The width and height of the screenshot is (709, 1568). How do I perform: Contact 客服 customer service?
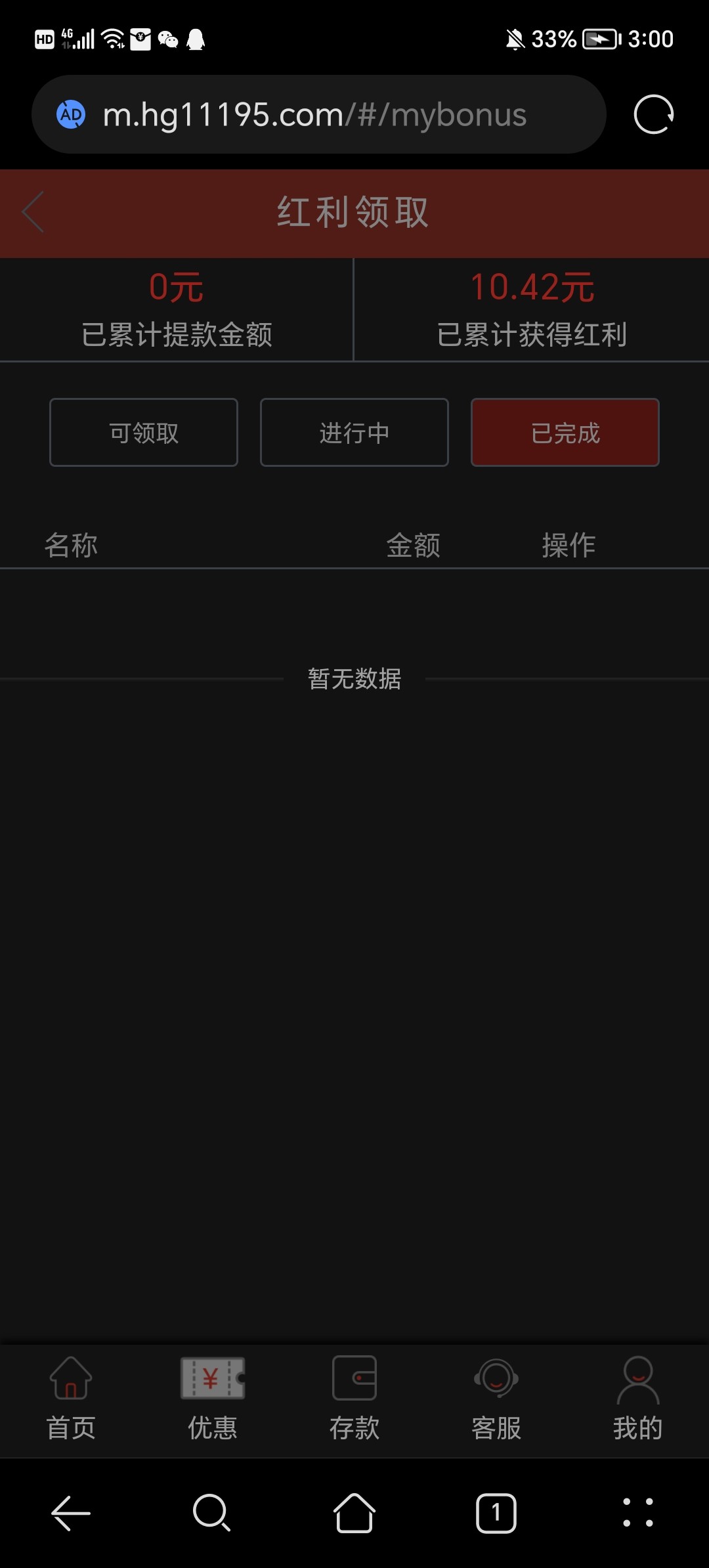[496, 1398]
